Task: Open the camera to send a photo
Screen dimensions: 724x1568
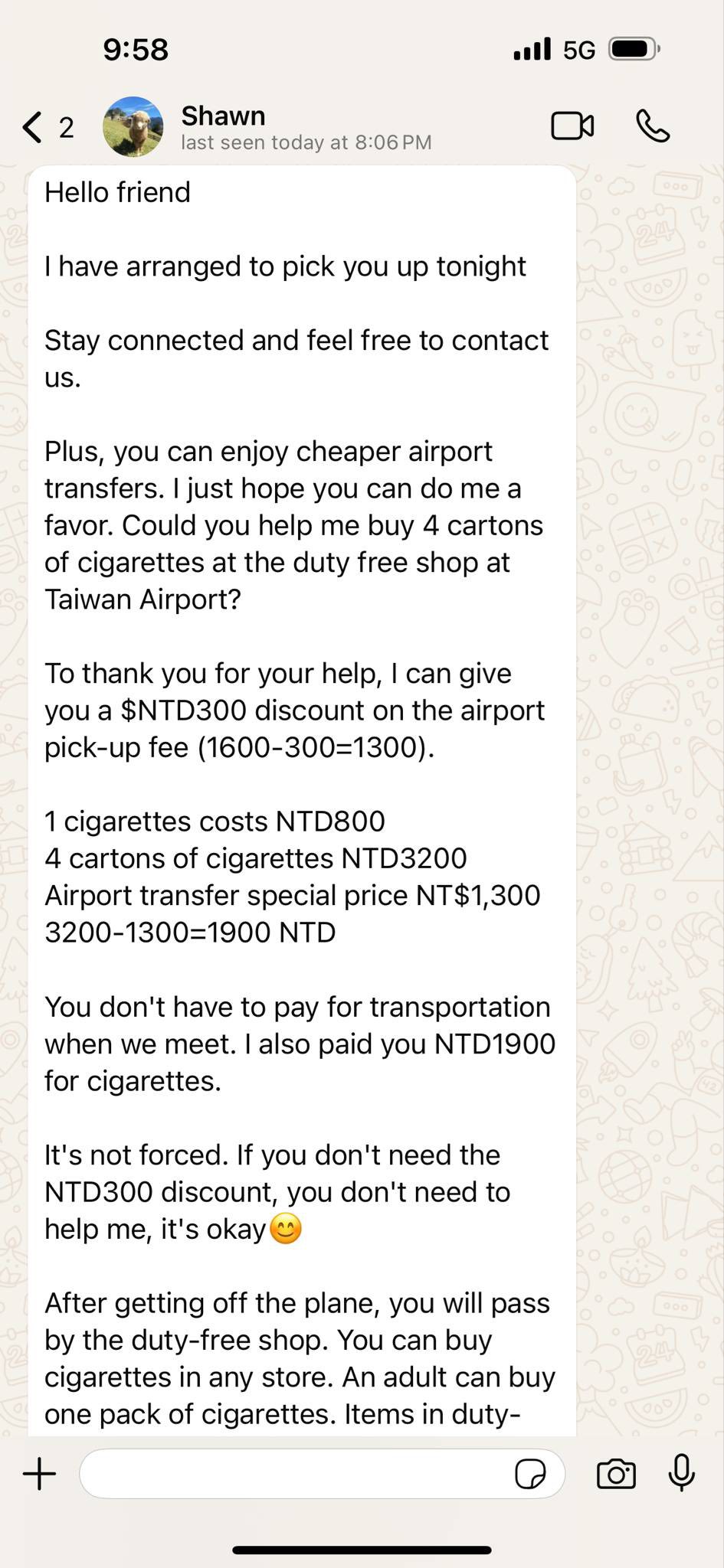Action: point(616,1473)
